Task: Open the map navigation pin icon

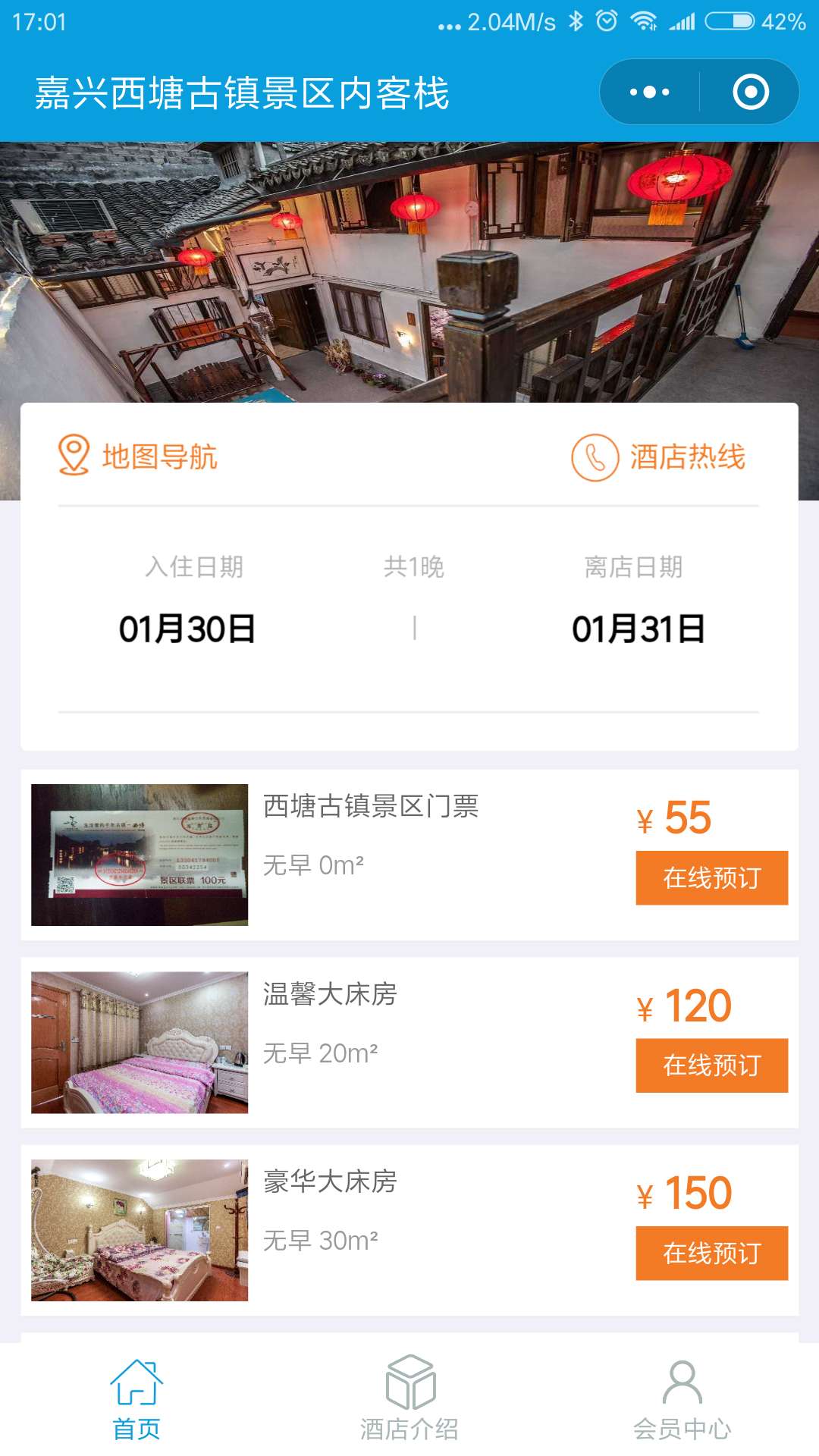Action: pos(72,455)
